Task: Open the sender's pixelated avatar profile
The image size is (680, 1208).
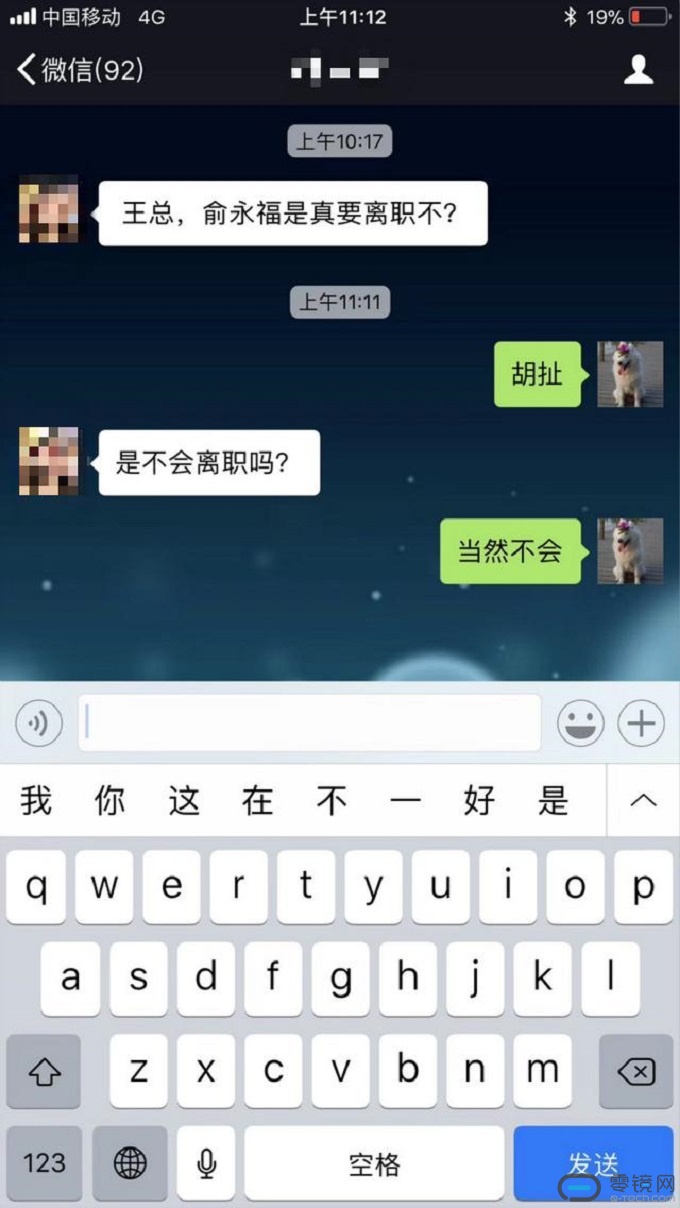Action: click(49, 210)
